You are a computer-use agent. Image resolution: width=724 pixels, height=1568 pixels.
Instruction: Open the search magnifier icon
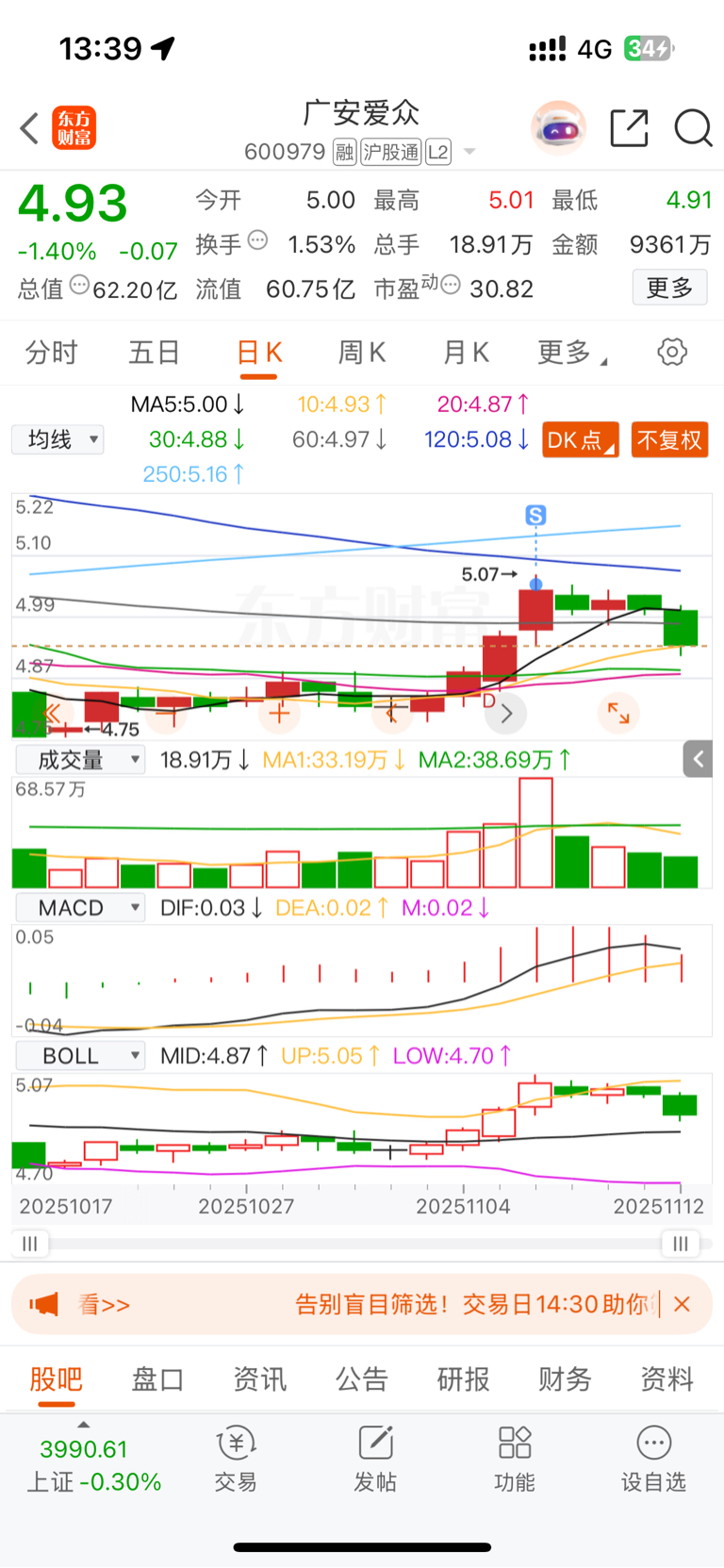(x=693, y=128)
